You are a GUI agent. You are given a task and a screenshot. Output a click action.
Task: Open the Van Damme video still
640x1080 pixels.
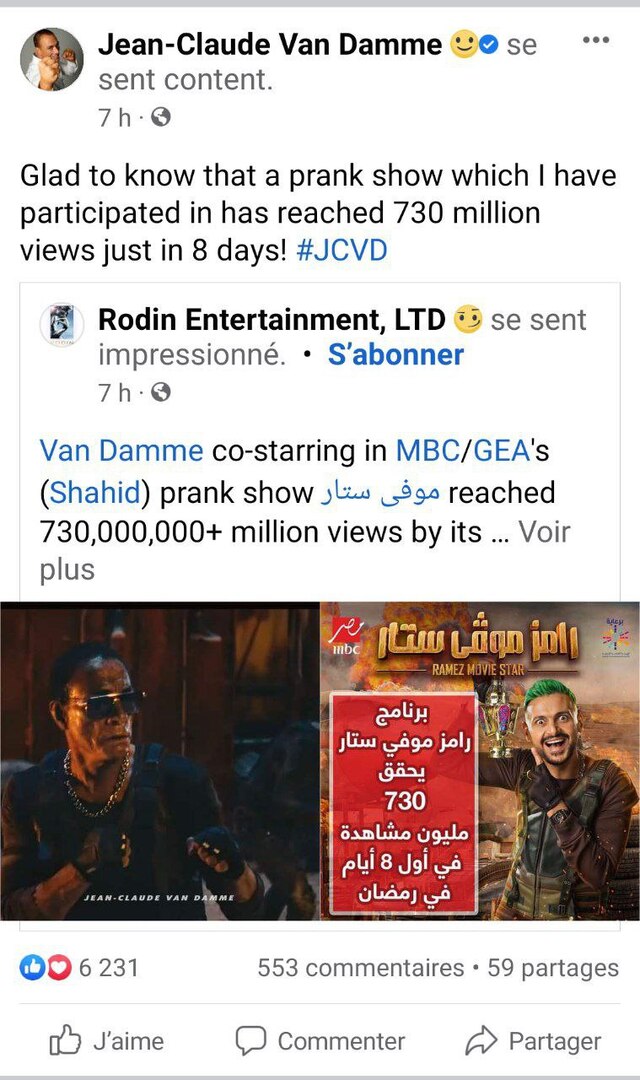click(160, 760)
